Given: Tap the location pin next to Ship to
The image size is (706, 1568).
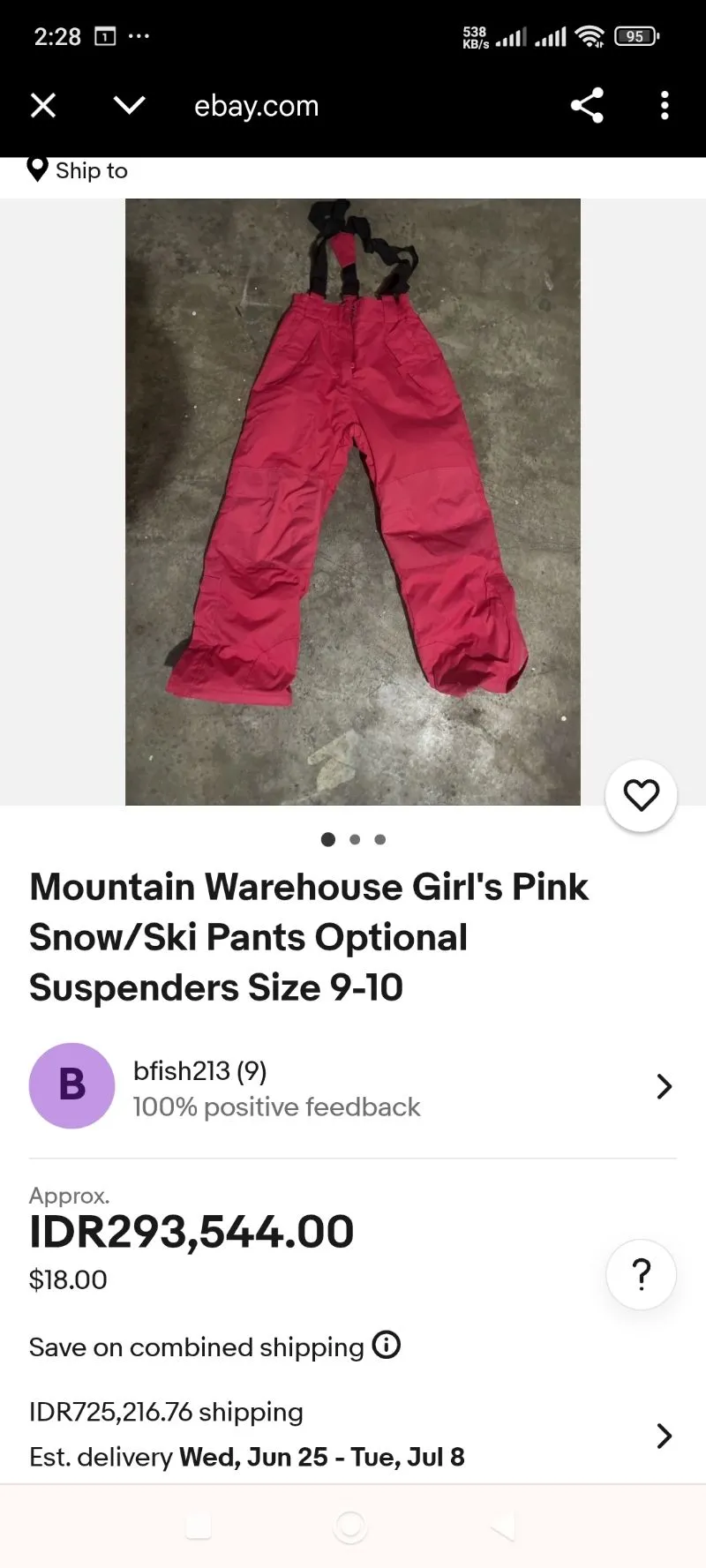Looking at the screenshot, I should pyautogui.click(x=36, y=169).
